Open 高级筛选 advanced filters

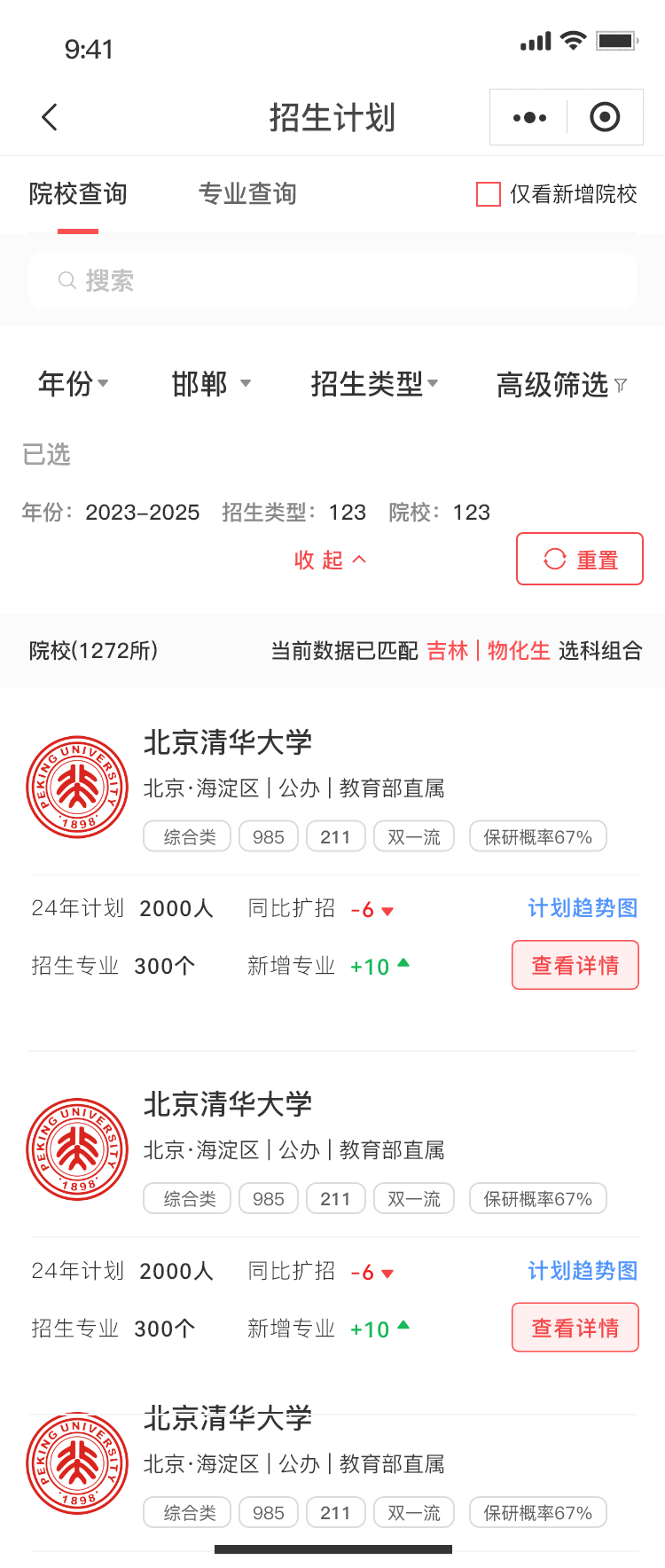tap(561, 385)
